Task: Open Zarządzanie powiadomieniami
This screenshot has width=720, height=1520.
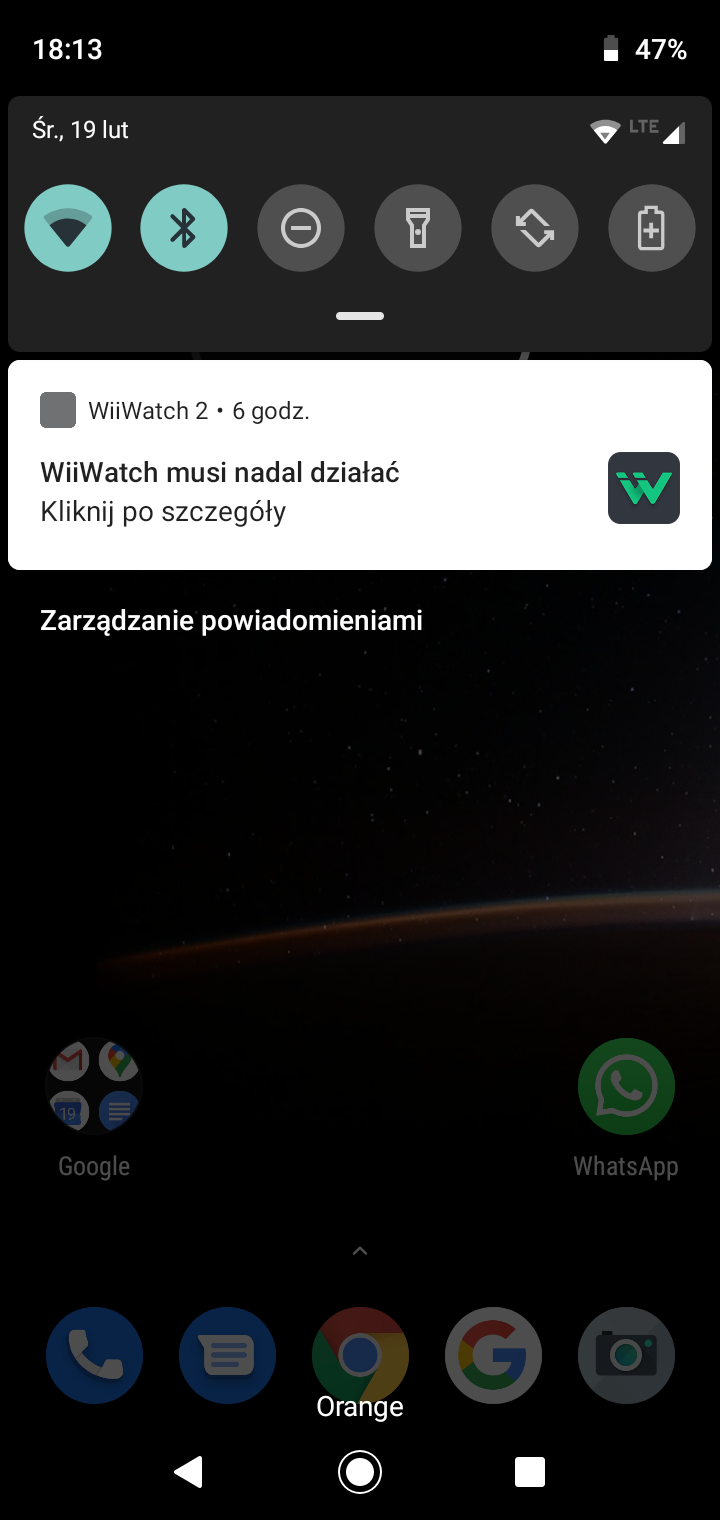Action: [231, 621]
